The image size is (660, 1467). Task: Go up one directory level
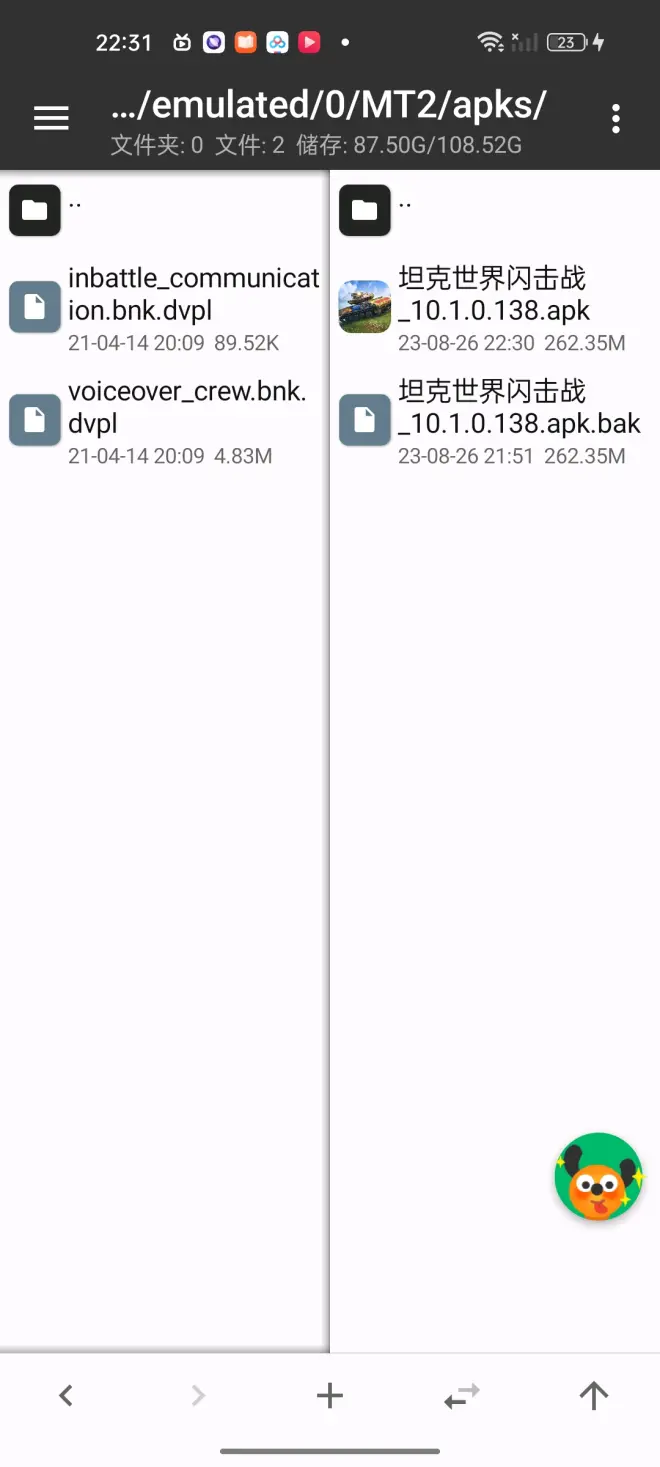[x=594, y=1395]
